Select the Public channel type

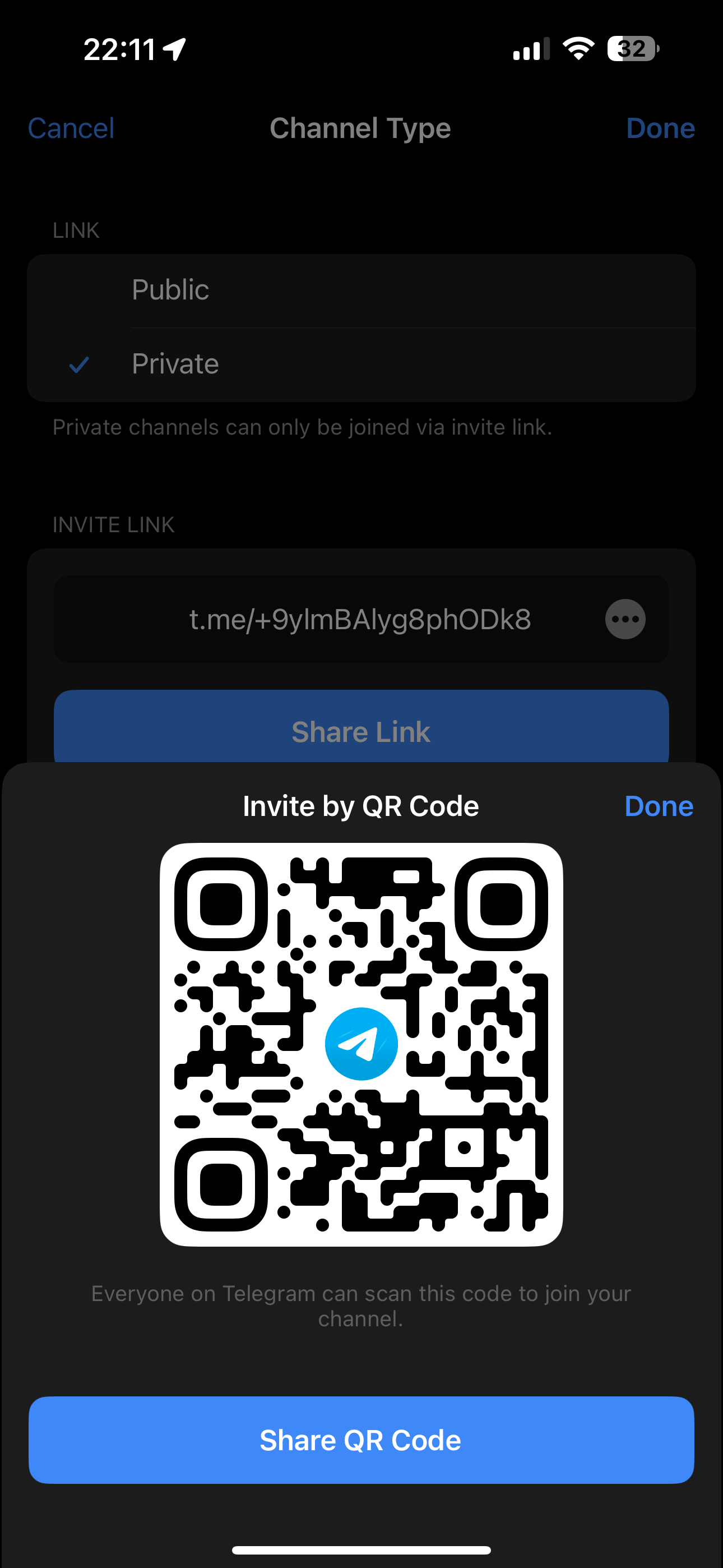tap(361, 290)
